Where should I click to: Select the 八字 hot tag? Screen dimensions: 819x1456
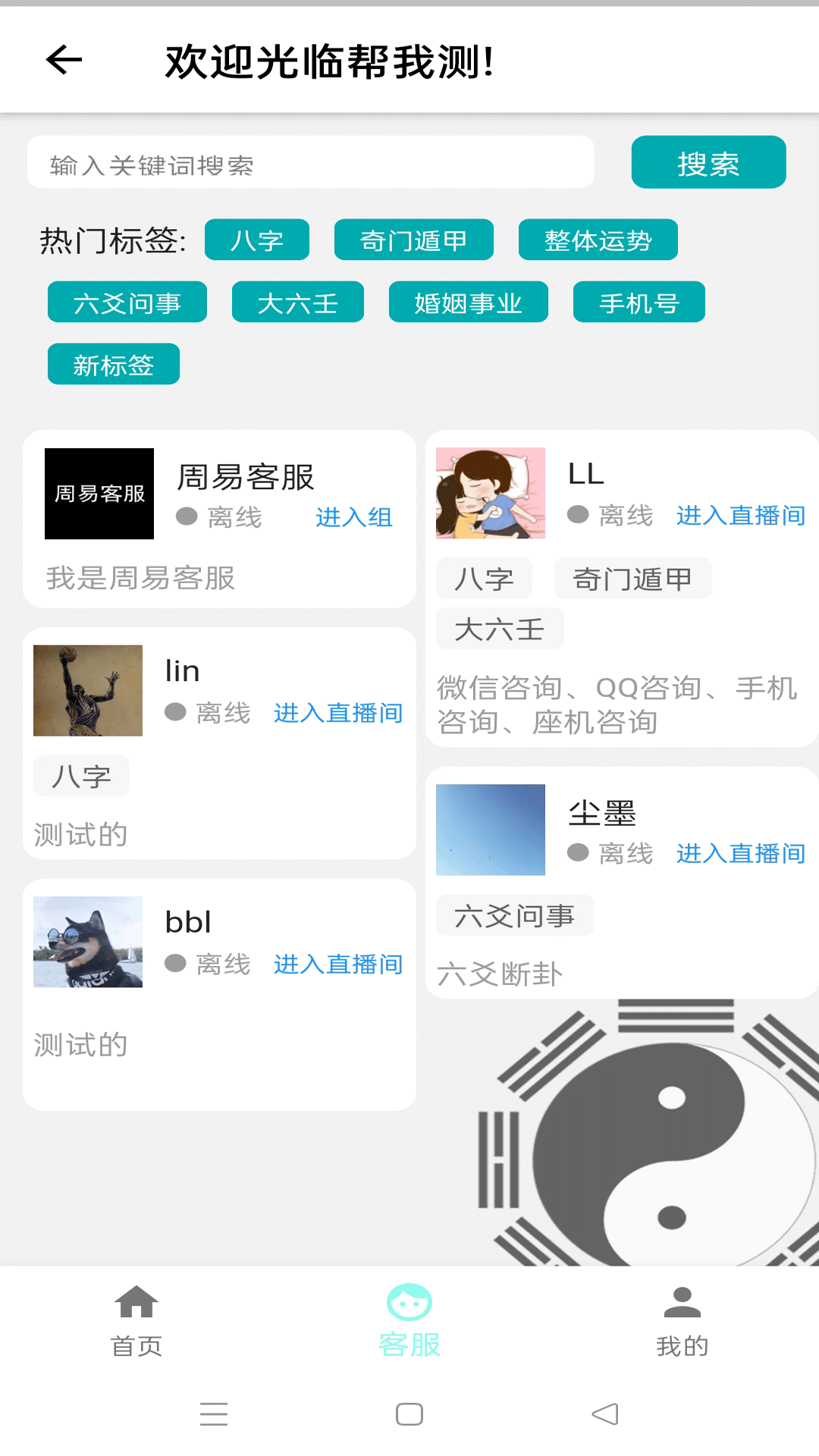click(257, 240)
